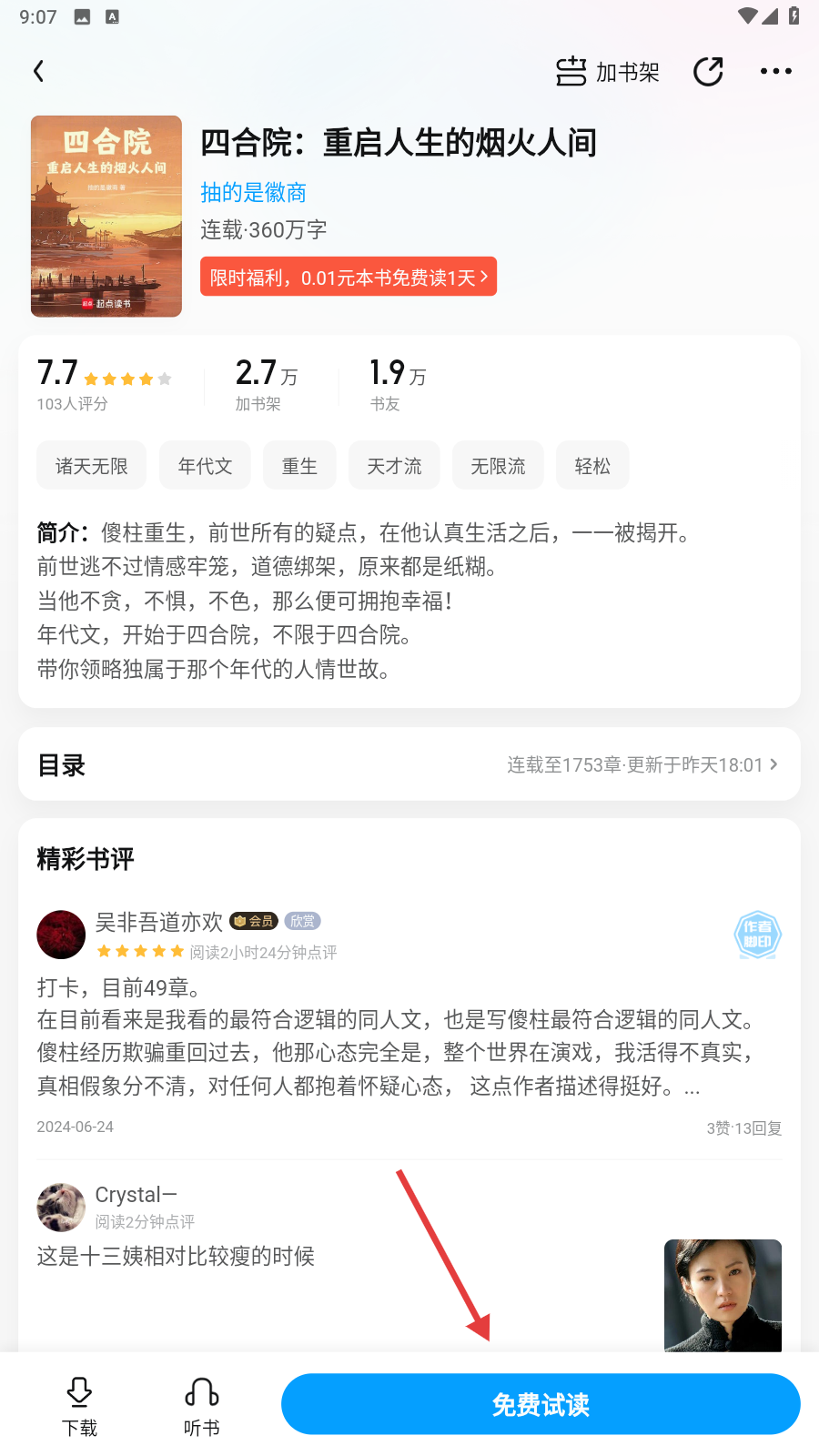819x1456 pixels.
Task: Go back using the top-left arrow
Action: click(x=39, y=71)
